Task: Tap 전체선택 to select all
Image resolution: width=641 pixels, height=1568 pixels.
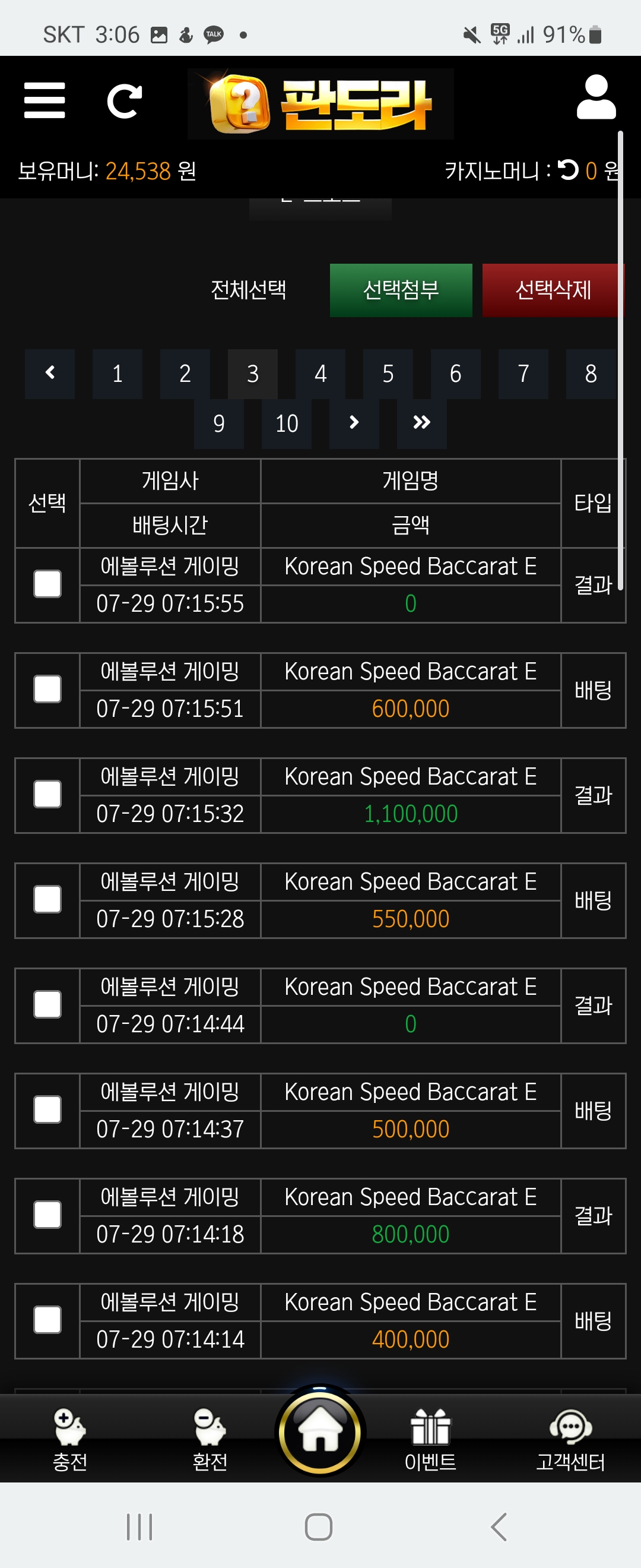Action: point(248,290)
